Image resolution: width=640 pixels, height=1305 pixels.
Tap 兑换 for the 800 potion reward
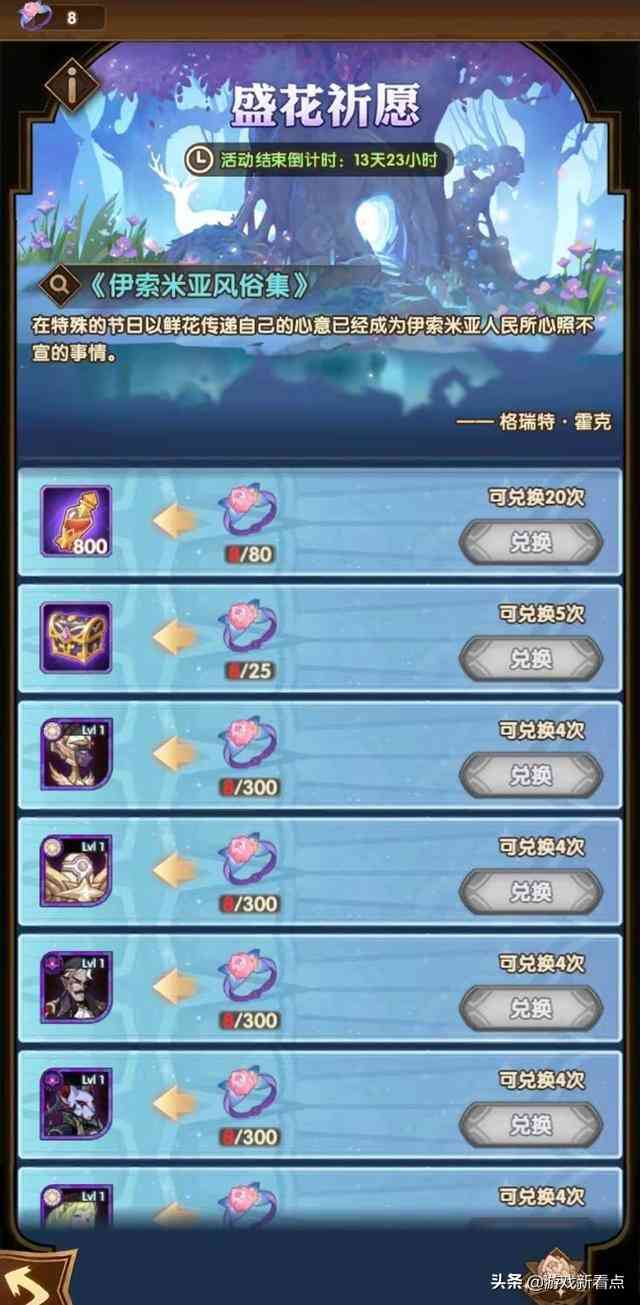(531, 543)
